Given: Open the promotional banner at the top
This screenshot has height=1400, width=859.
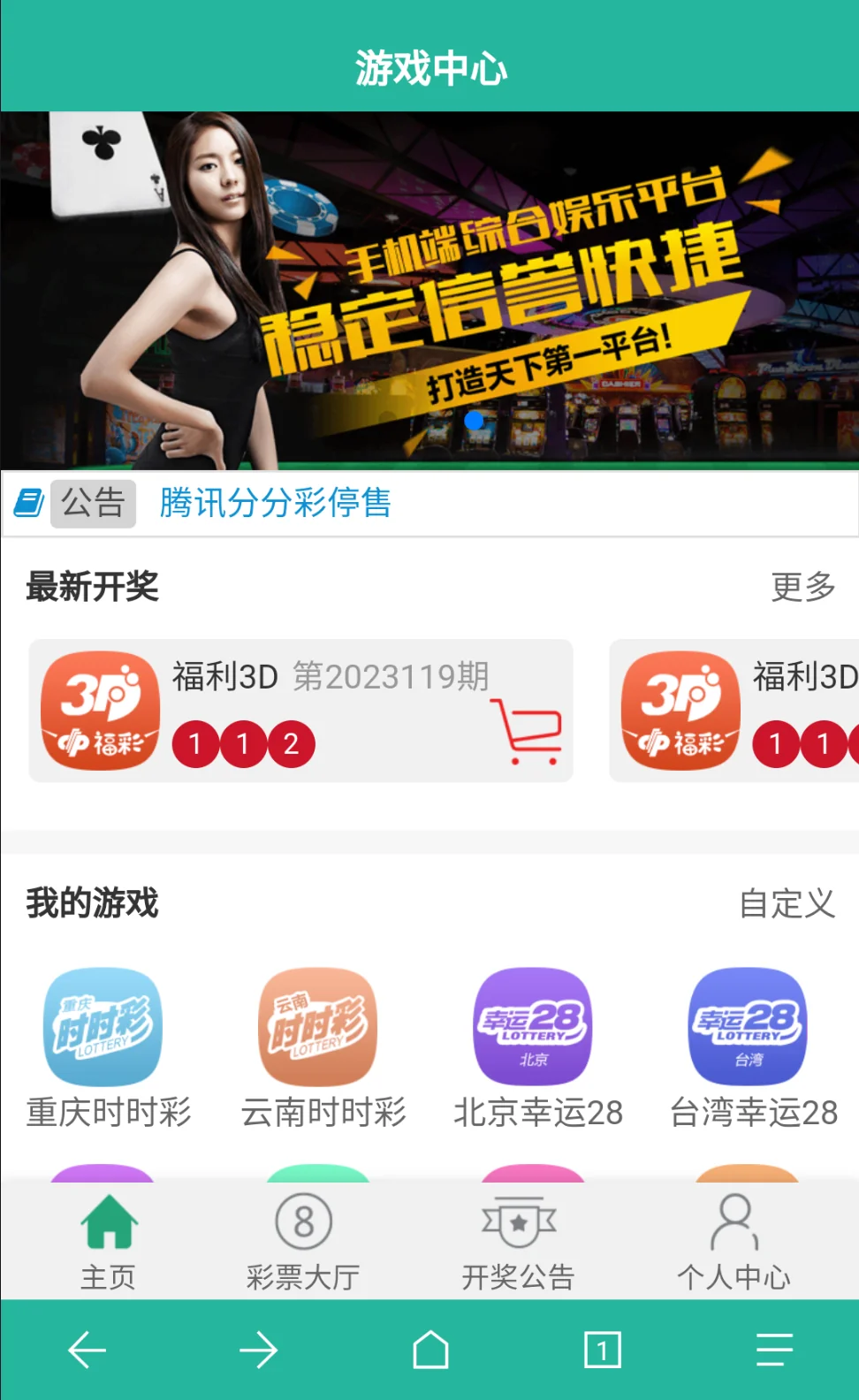Looking at the screenshot, I should pos(429,290).
